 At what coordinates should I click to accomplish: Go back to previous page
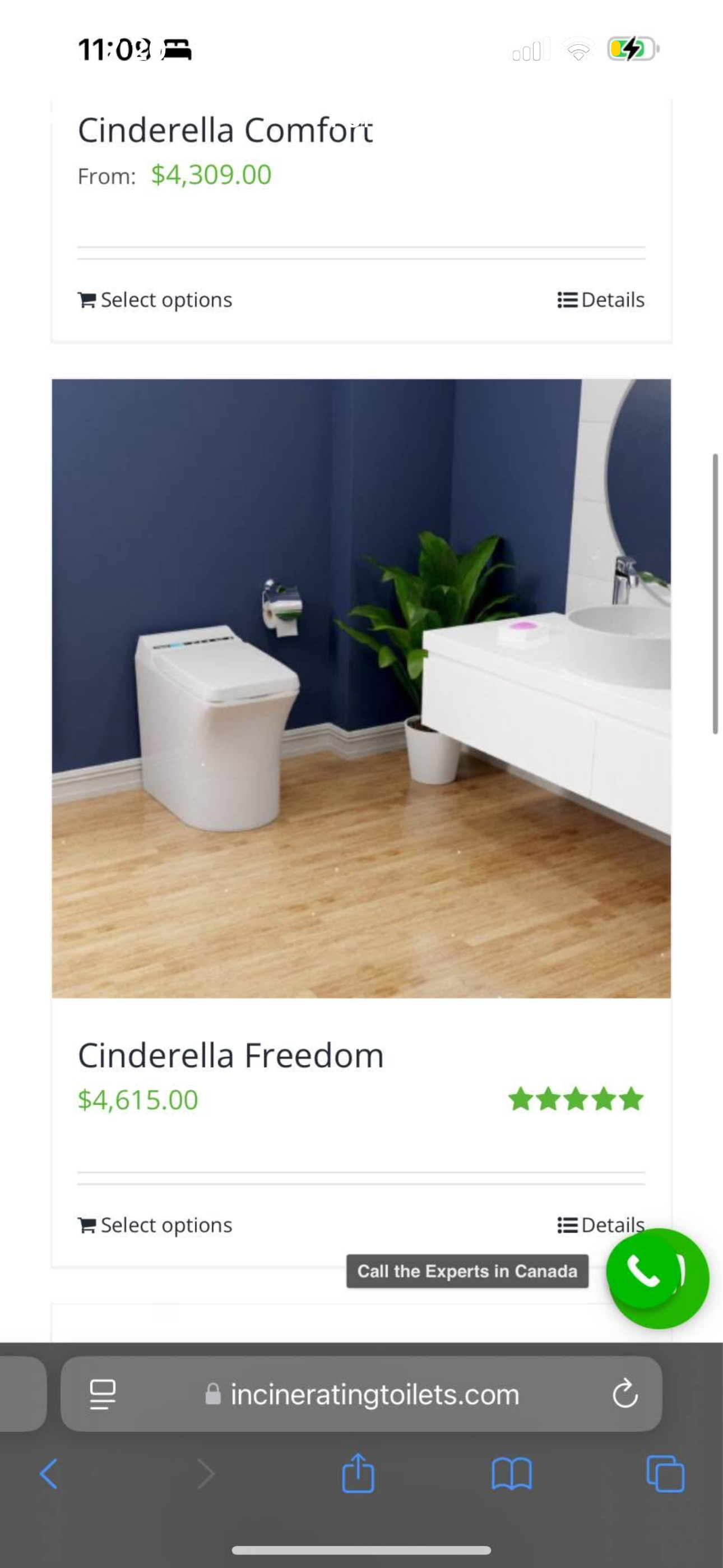pyautogui.click(x=49, y=1474)
